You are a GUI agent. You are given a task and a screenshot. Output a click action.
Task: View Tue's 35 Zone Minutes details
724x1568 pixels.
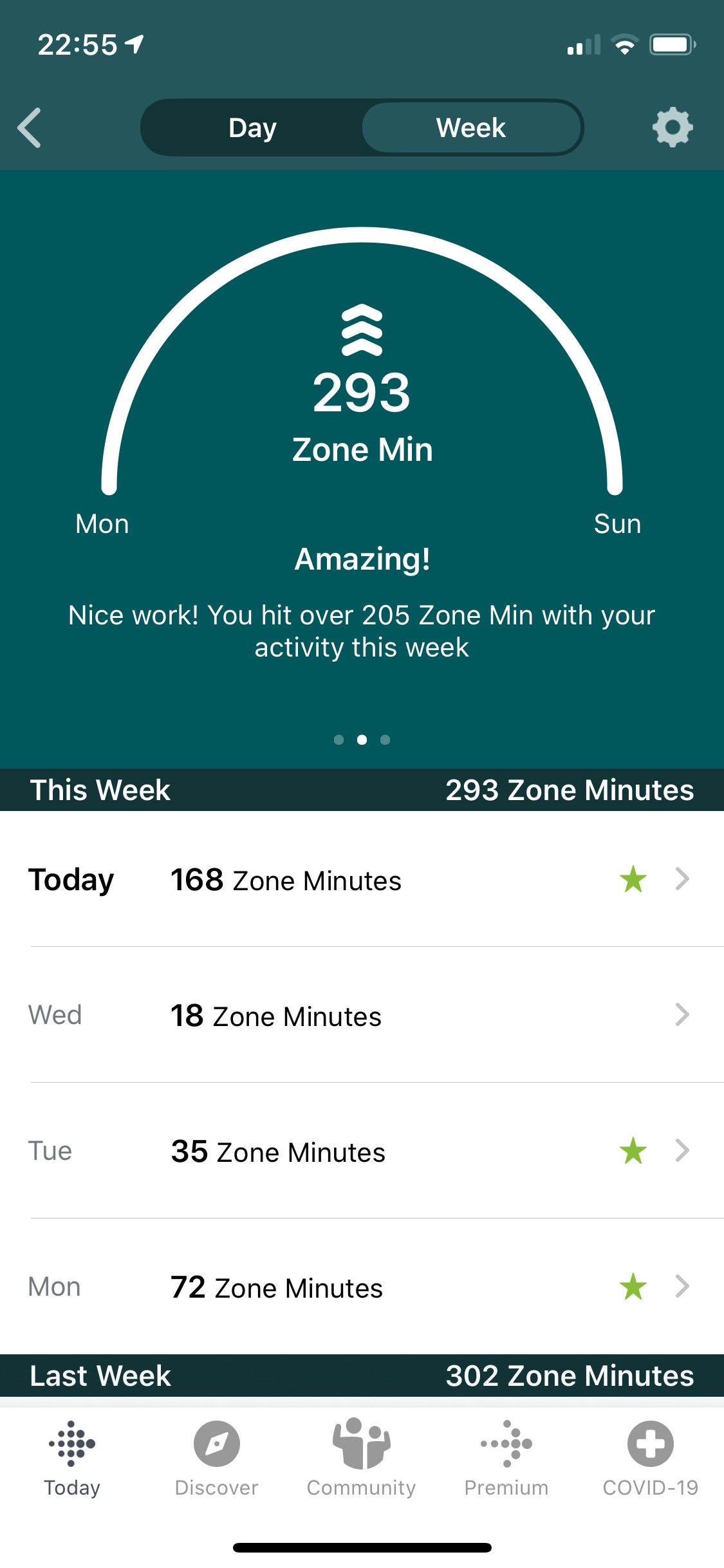(x=362, y=1151)
